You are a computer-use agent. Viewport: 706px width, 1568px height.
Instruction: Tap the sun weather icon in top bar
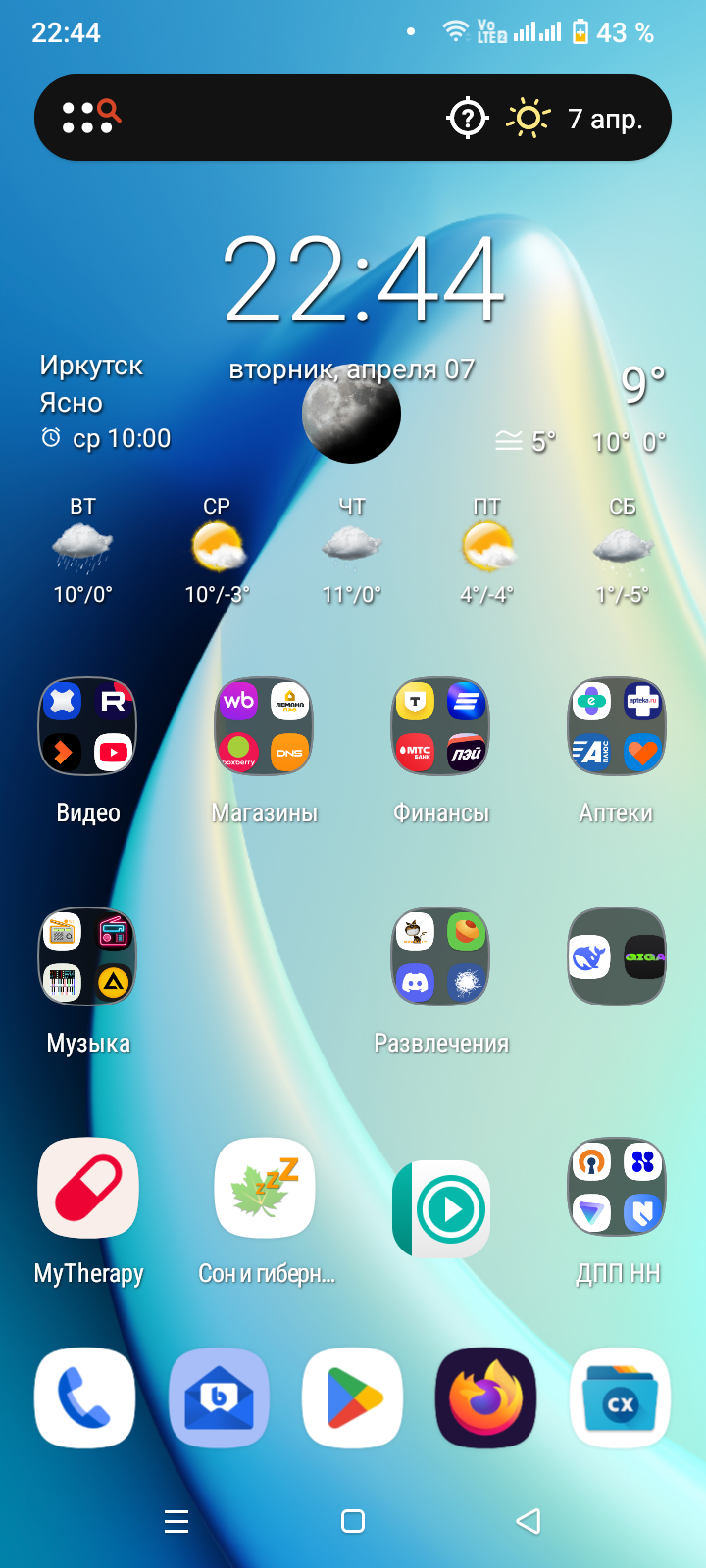tap(528, 119)
